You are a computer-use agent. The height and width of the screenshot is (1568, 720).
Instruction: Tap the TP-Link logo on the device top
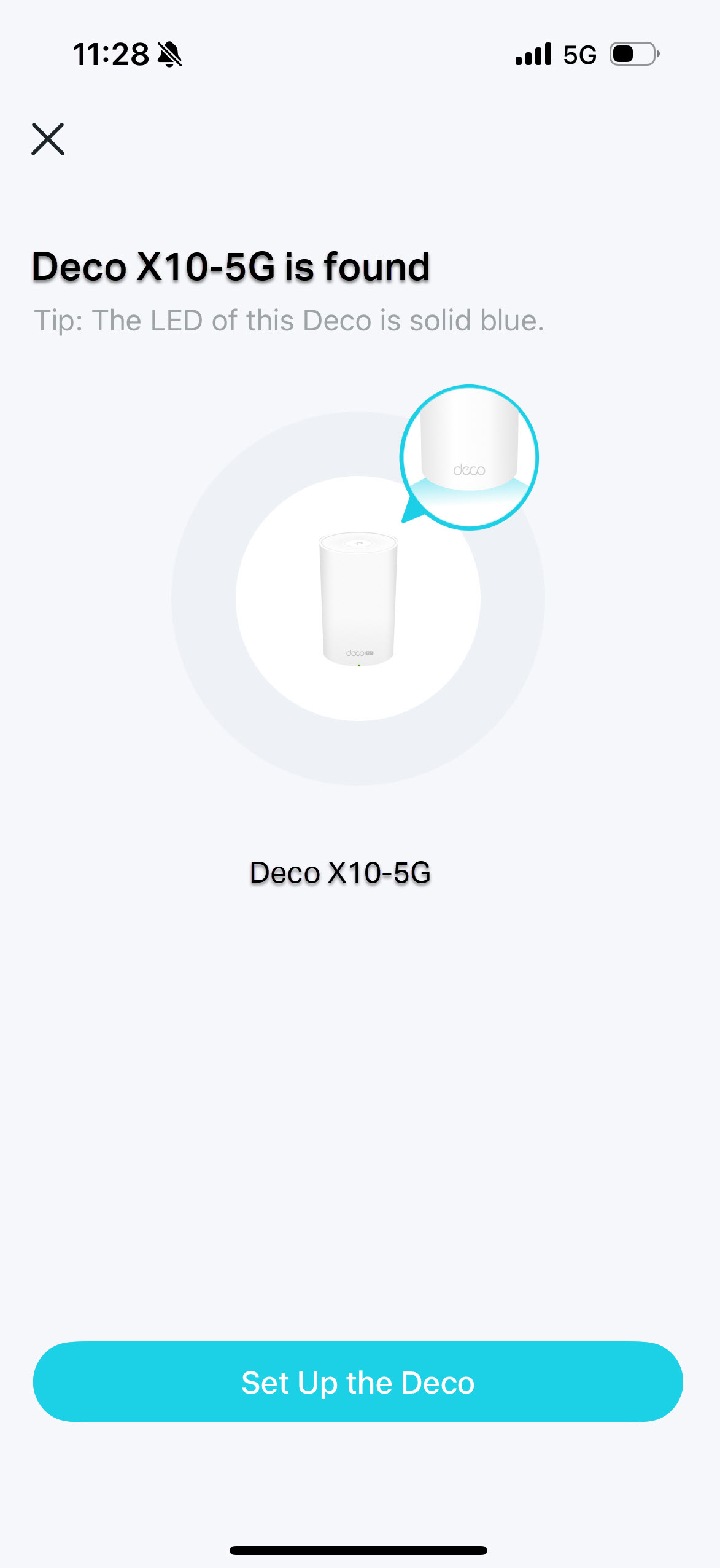point(359,544)
